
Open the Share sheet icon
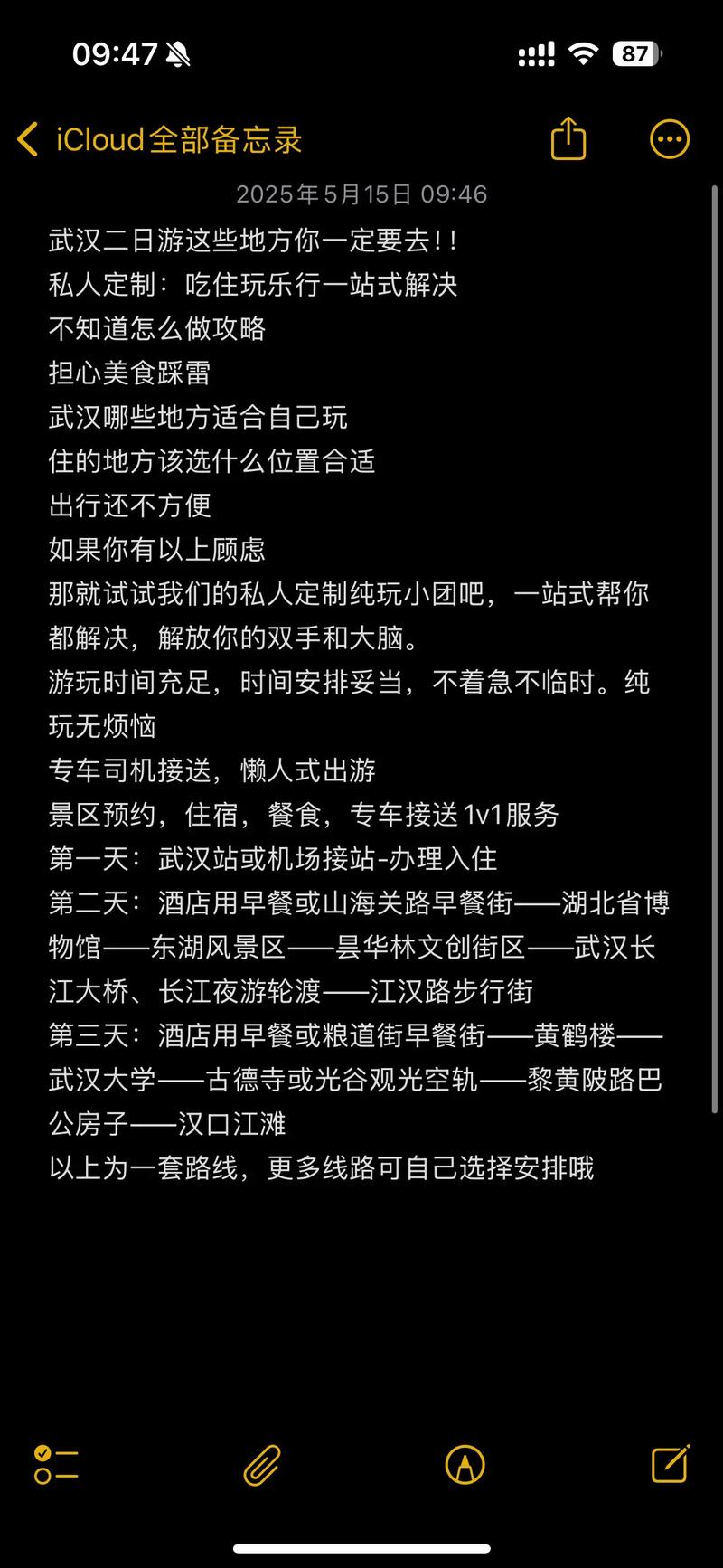coord(568,139)
